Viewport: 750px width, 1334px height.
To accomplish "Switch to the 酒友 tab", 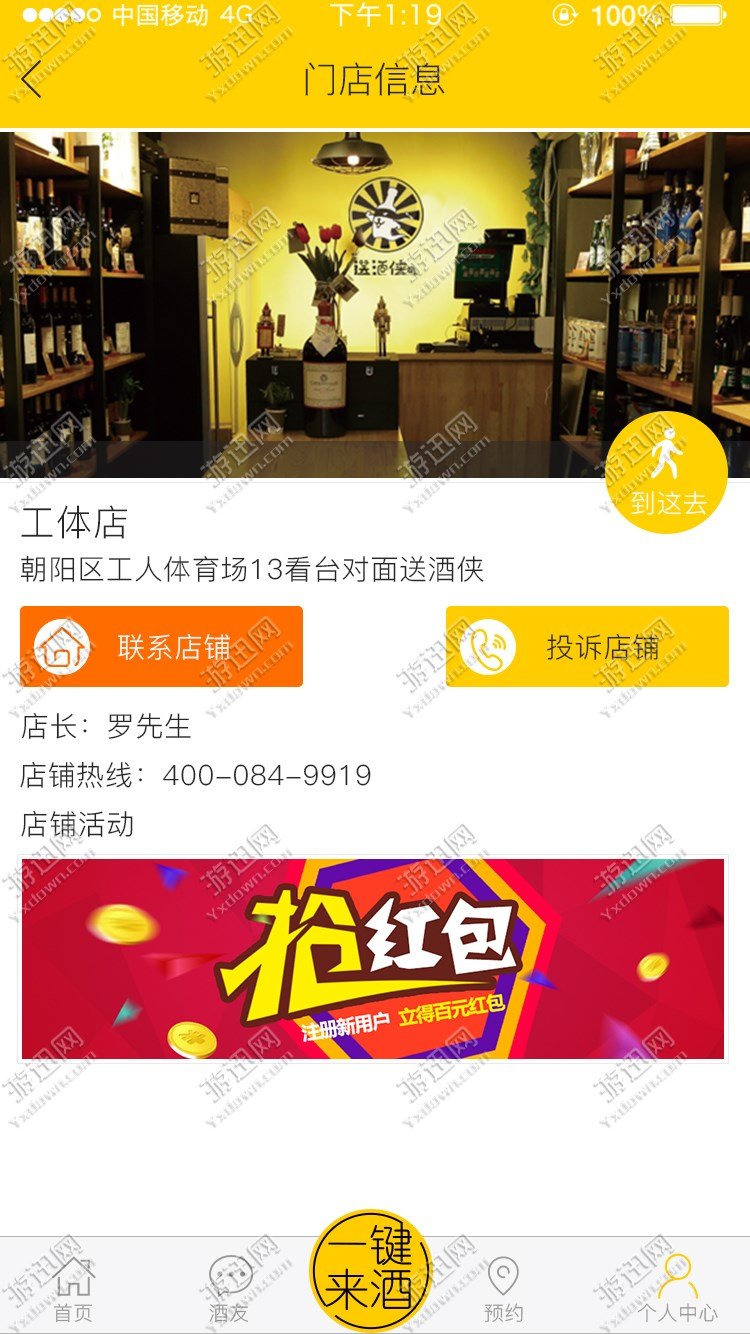I will 229,1289.
